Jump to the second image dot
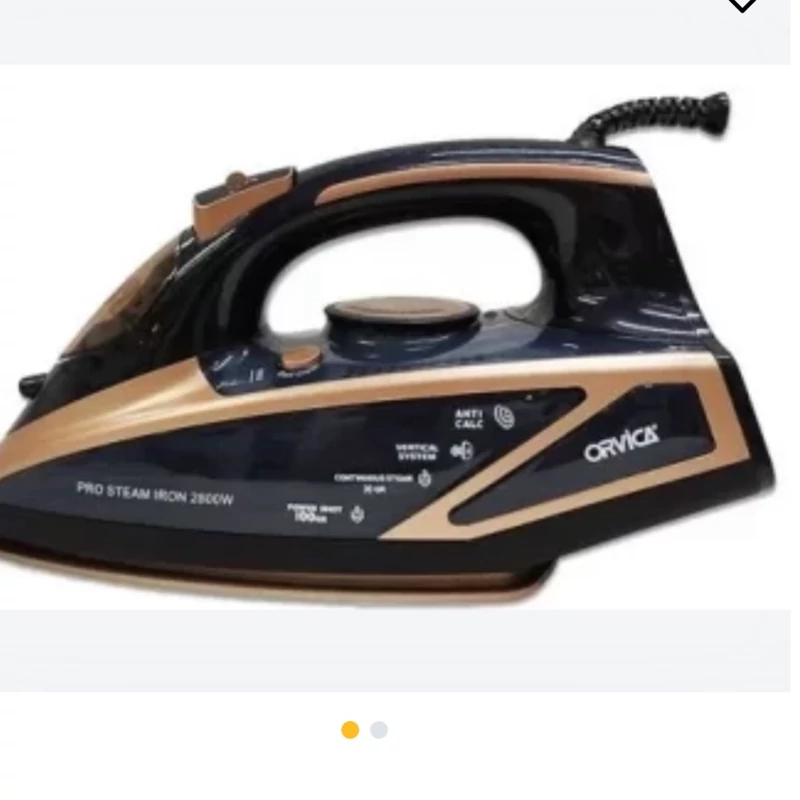This screenshot has height=800, width=800. coord(379,730)
